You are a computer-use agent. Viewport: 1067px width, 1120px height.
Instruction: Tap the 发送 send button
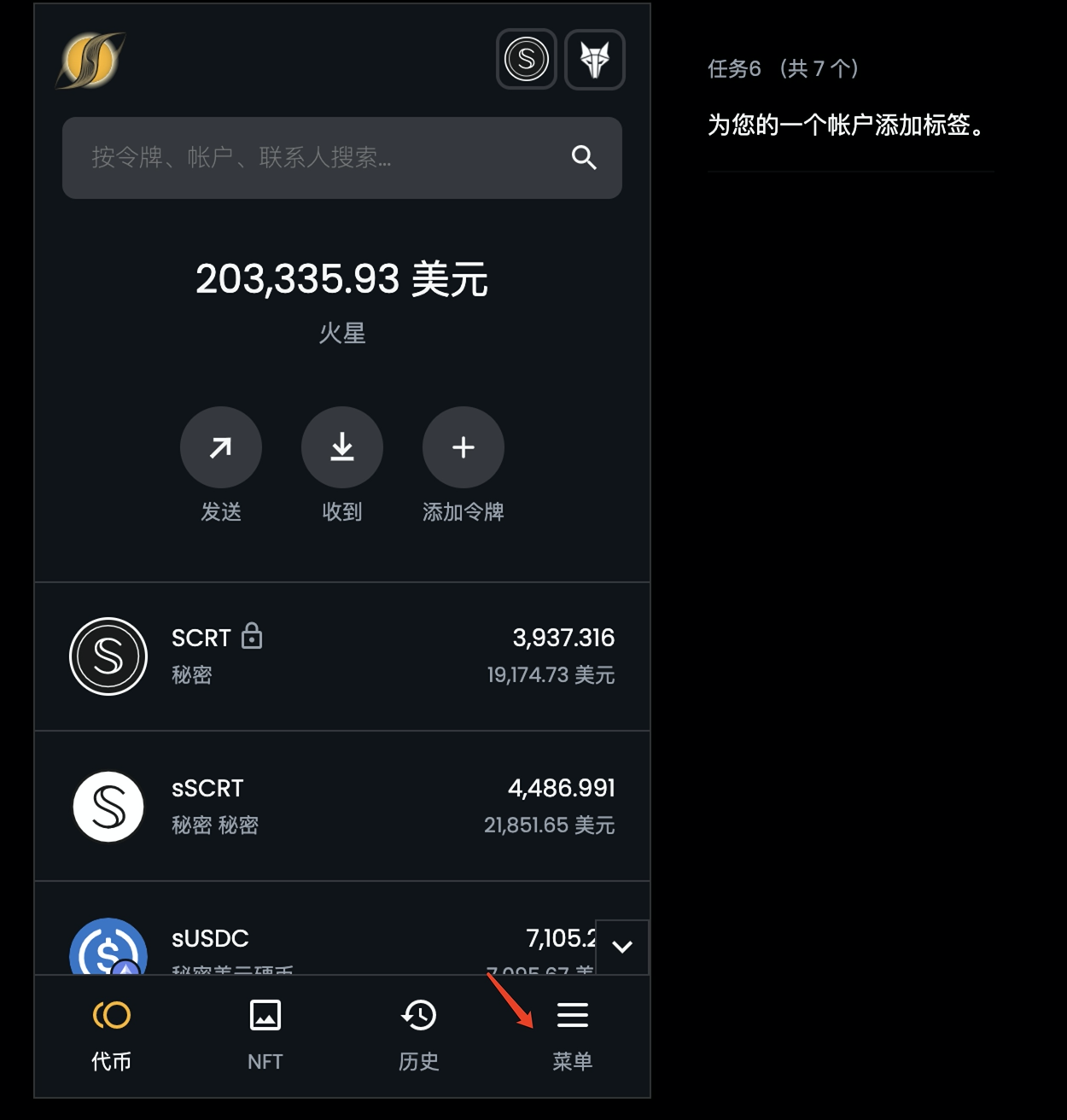tap(221, 447)
